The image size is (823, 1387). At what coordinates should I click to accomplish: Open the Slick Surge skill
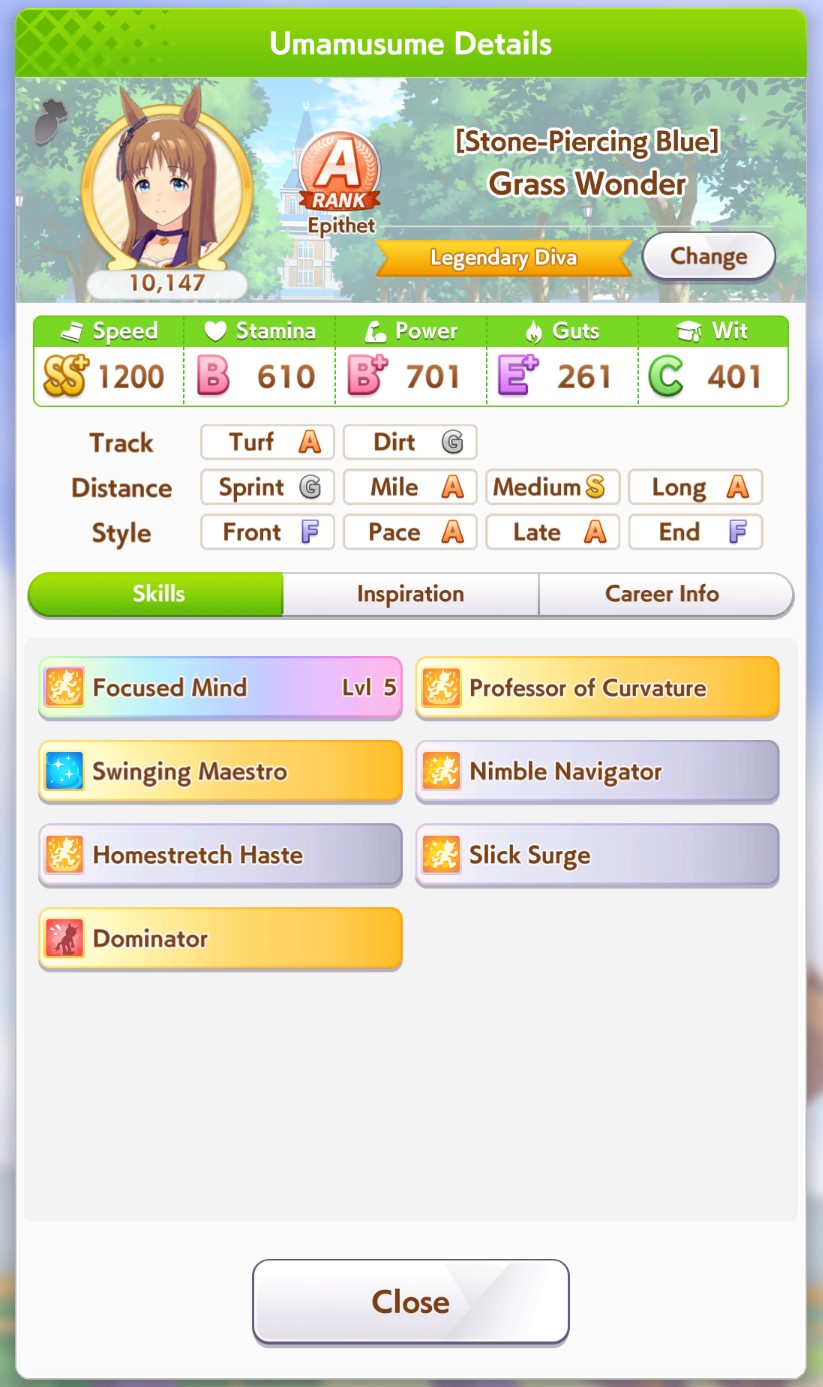coord(597,856)
